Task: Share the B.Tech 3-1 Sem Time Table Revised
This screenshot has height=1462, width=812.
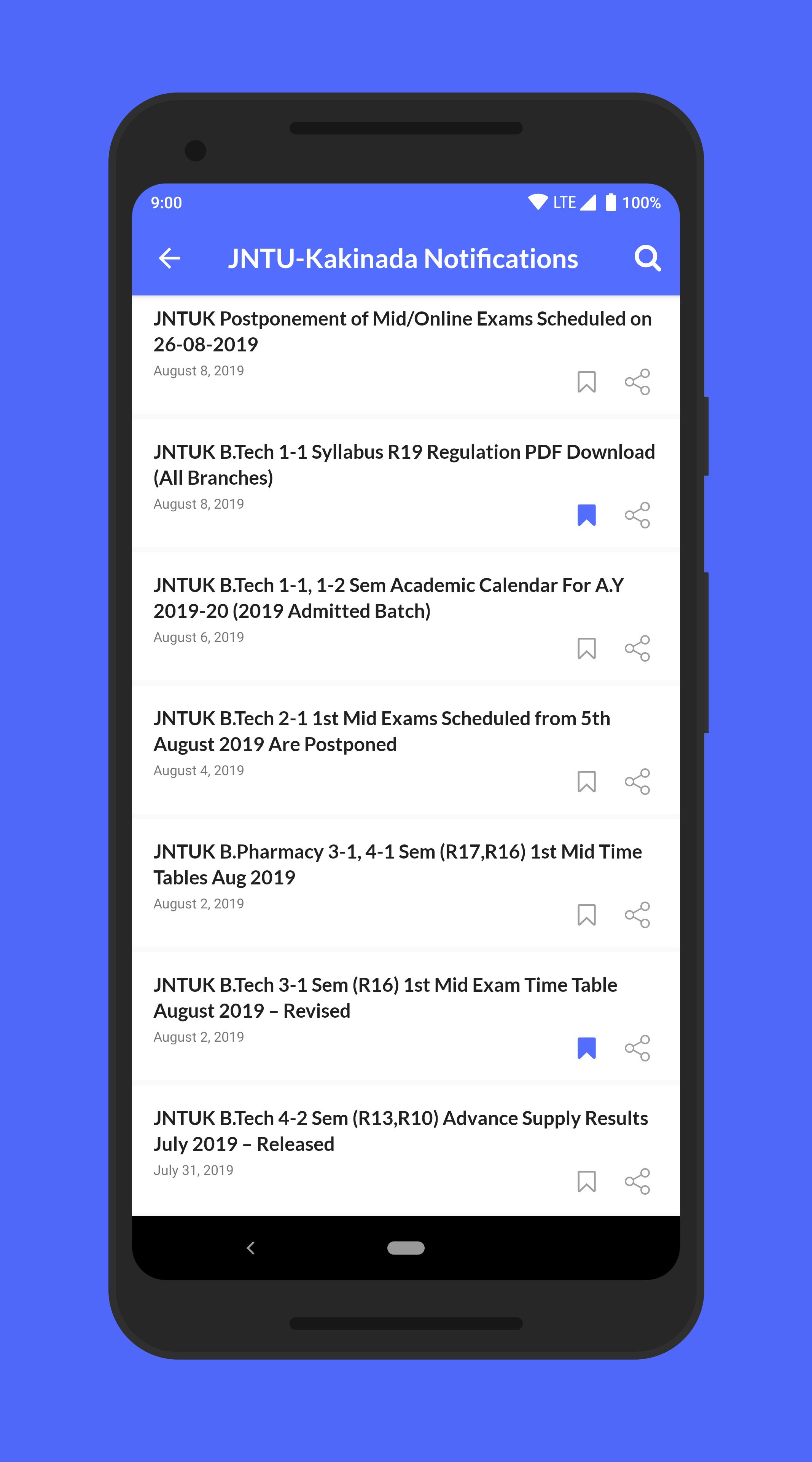Action: point(637,1048)
